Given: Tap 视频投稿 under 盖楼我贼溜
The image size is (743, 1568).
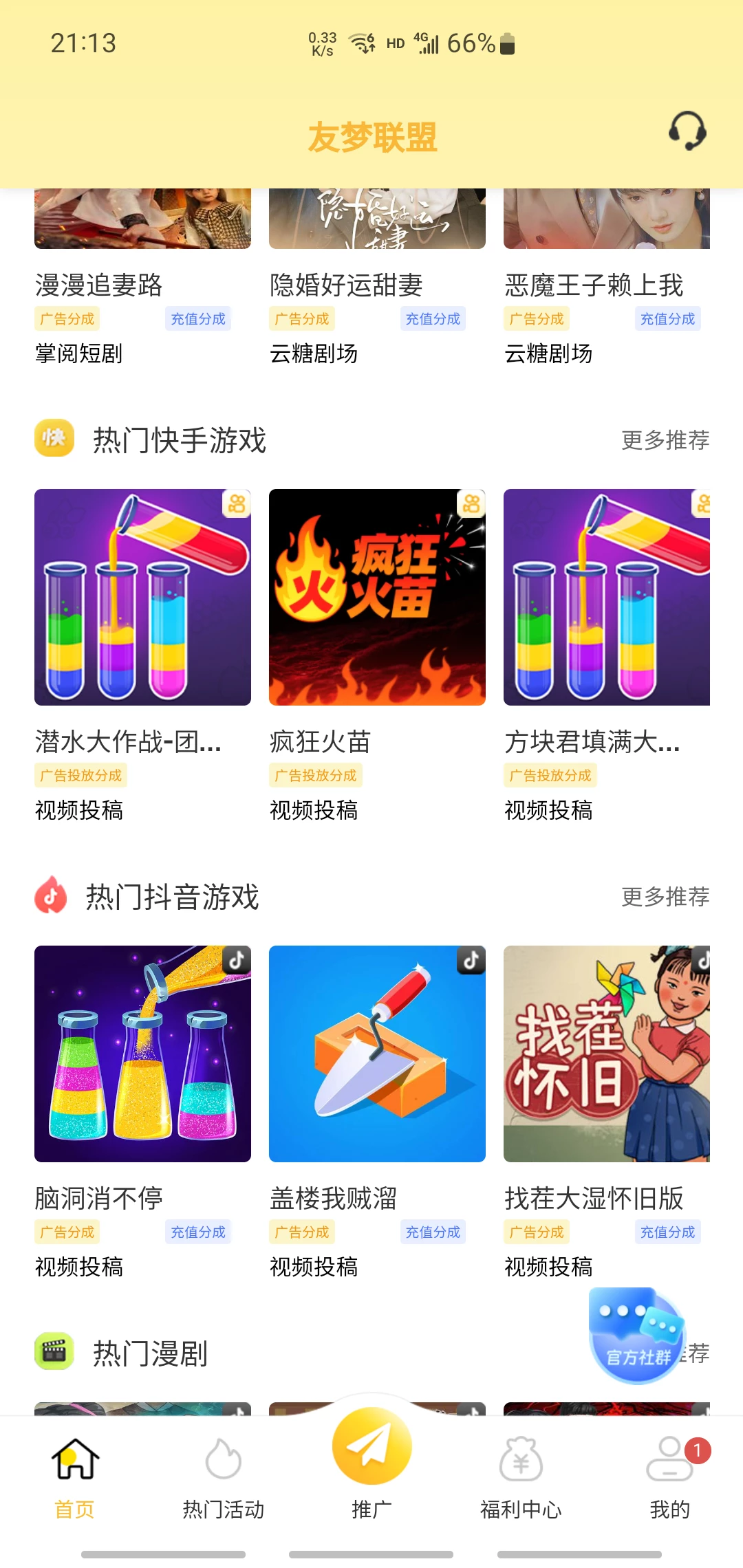Looking at the screenshot, I should point(313,1266).
